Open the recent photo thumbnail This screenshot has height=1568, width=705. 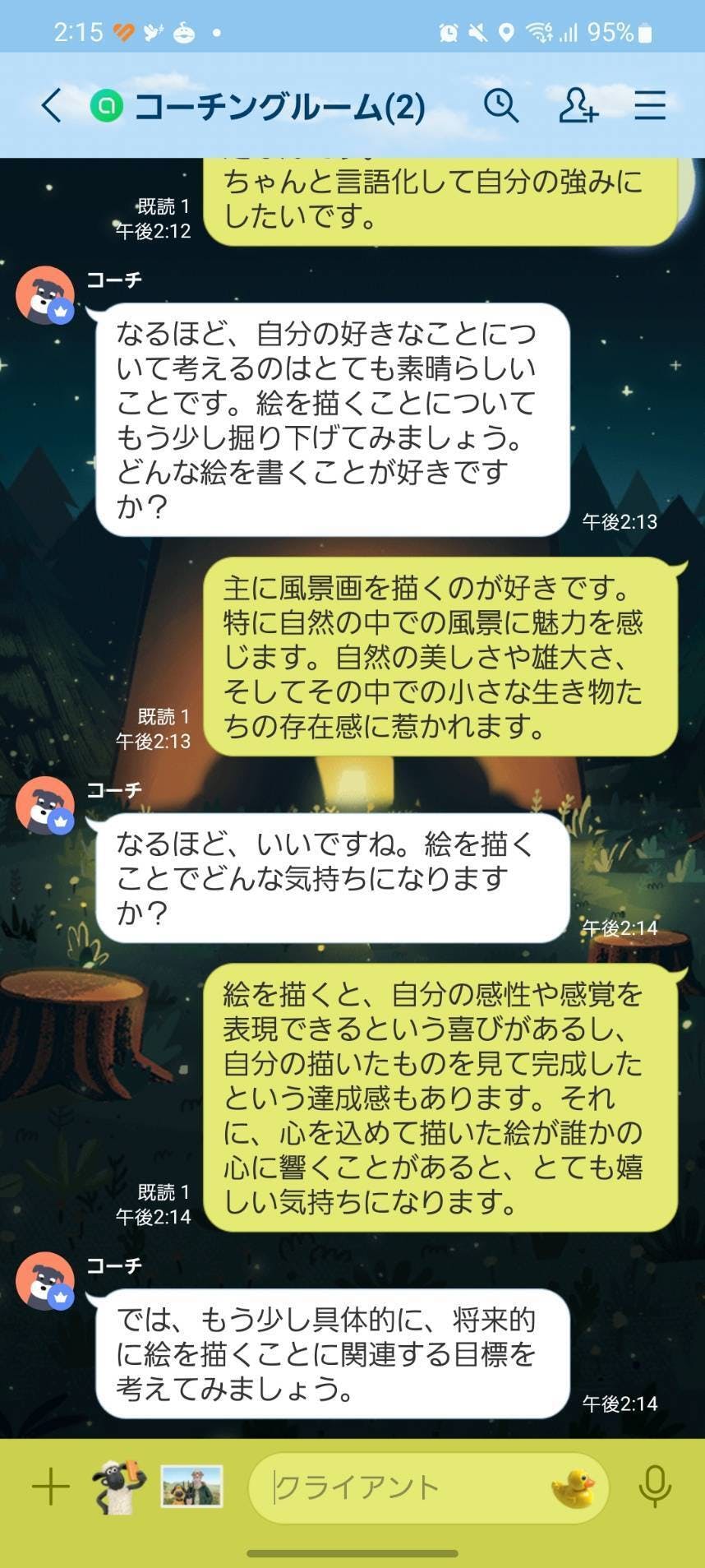(191, 1487)
